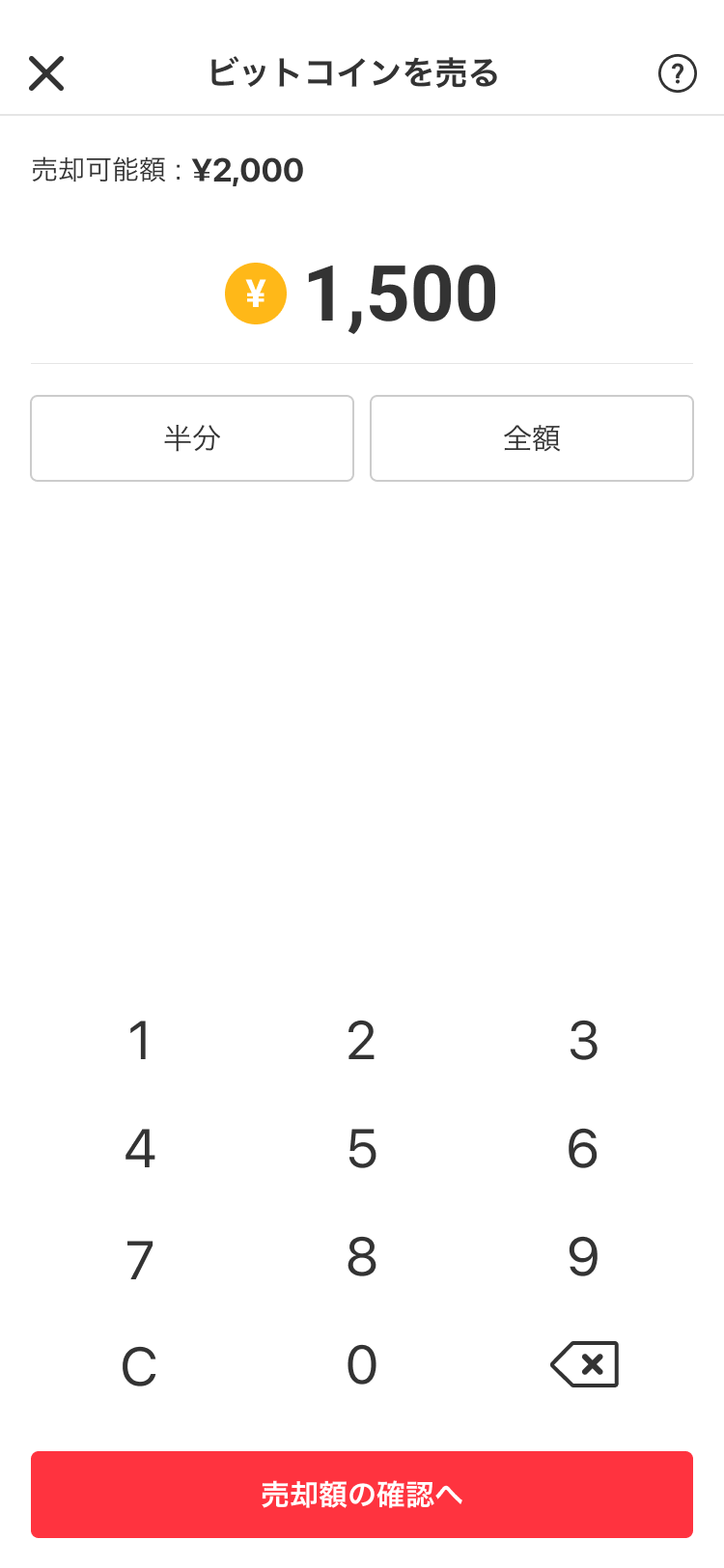The image size is (724, 1568).
Task: Tap the 5 key
Action: (x=362, y=1149)
